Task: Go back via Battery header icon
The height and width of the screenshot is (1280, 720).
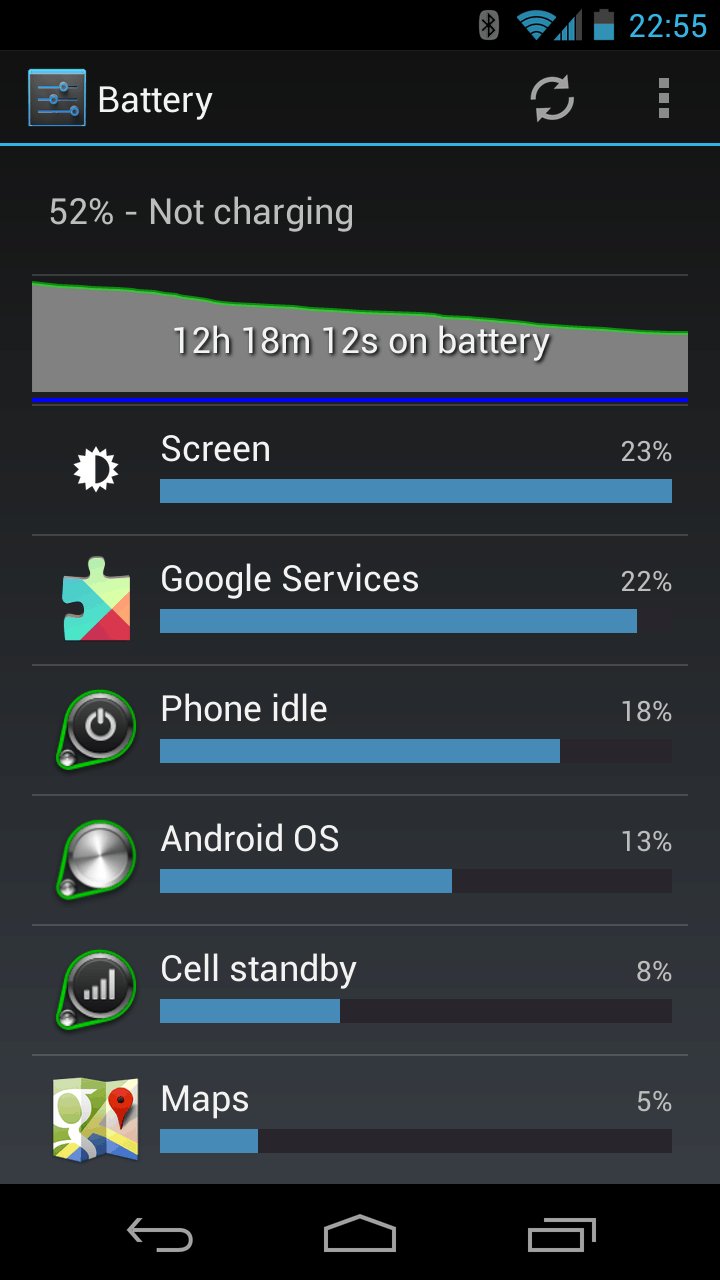Action: (57, 99)
